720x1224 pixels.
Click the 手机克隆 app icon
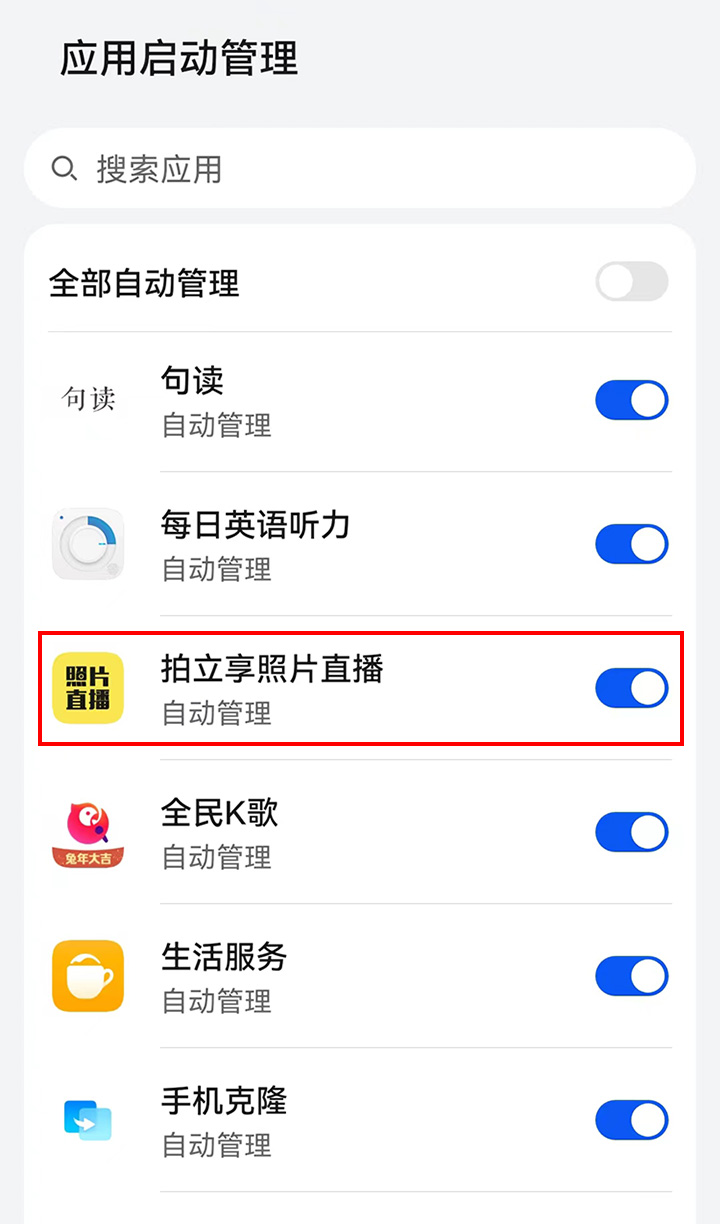88,1119
